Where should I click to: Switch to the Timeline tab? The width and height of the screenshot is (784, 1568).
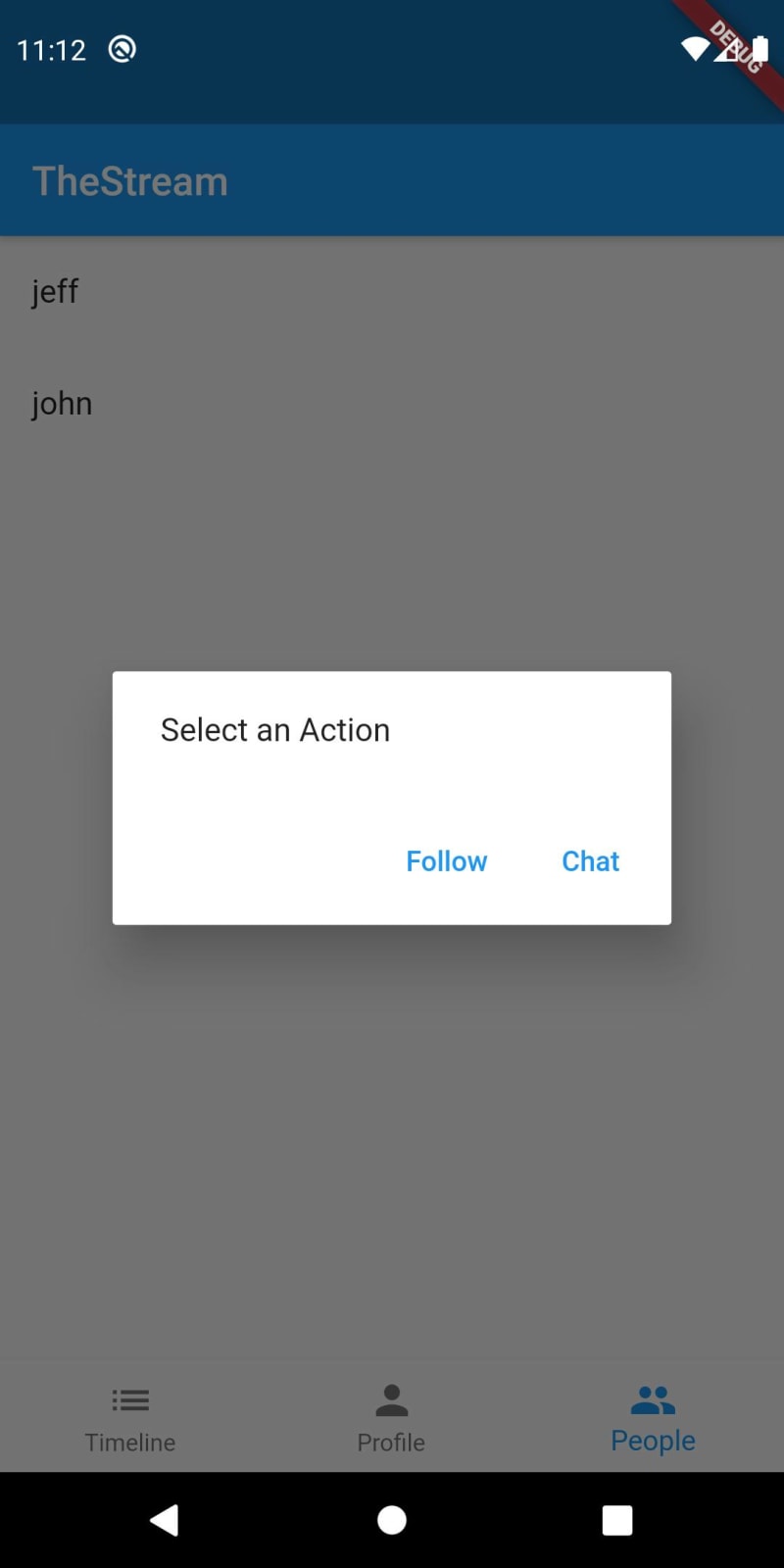click(130, 1418)
